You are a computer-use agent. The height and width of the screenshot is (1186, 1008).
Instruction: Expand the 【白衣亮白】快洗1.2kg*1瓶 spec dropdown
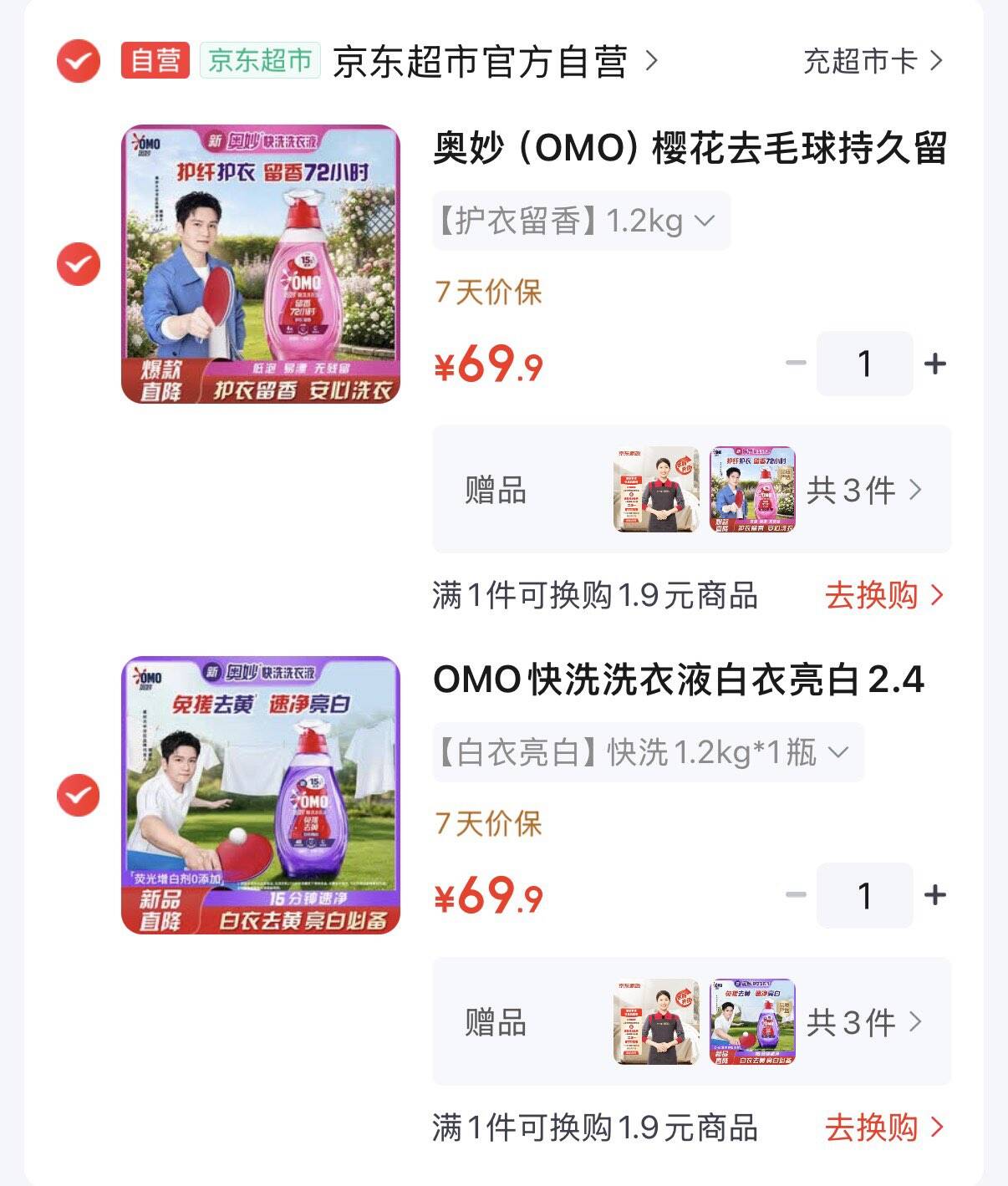click(648, 752)
